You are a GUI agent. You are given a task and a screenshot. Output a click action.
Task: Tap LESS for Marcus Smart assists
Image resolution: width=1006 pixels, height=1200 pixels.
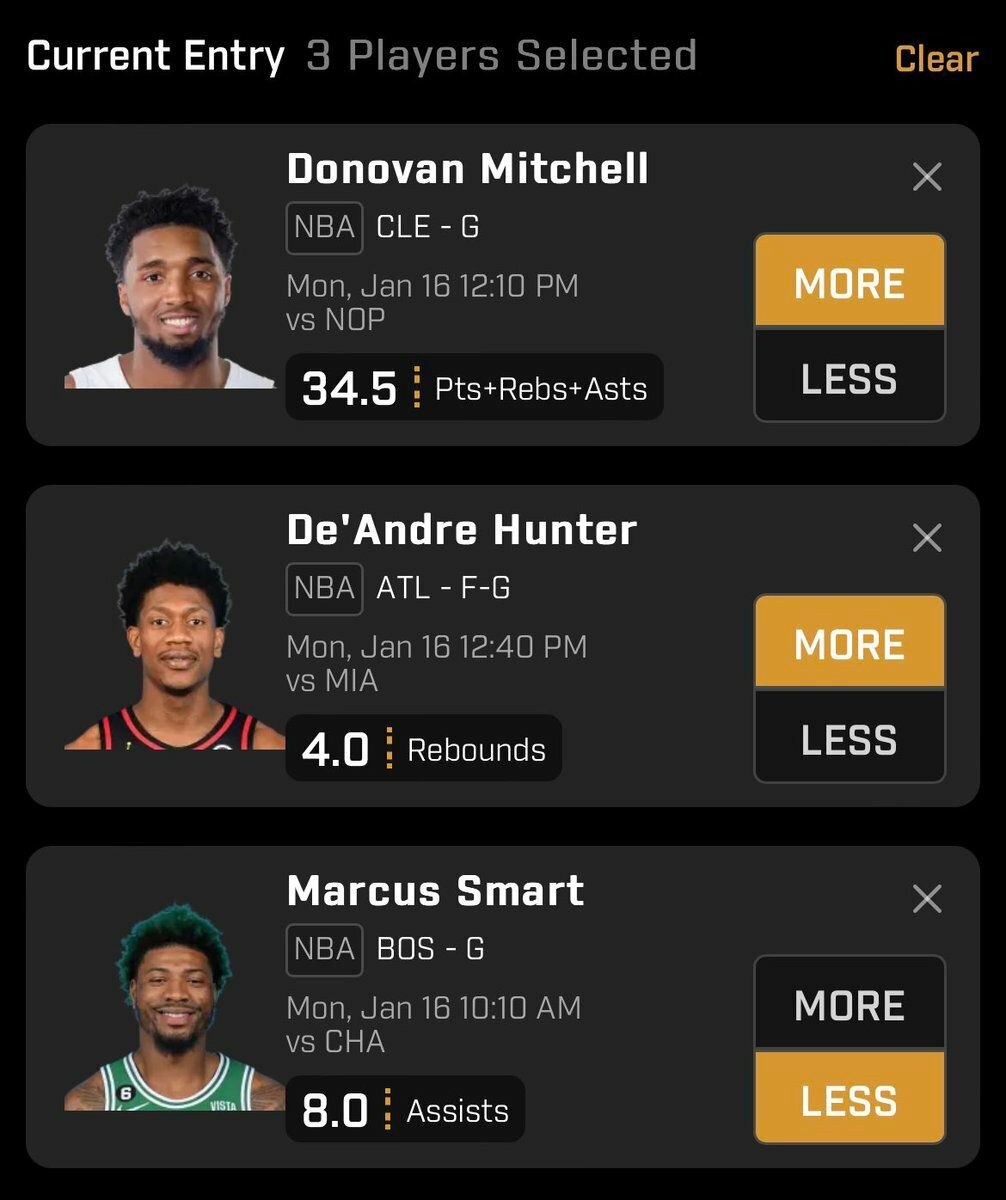pos(849,1099)
